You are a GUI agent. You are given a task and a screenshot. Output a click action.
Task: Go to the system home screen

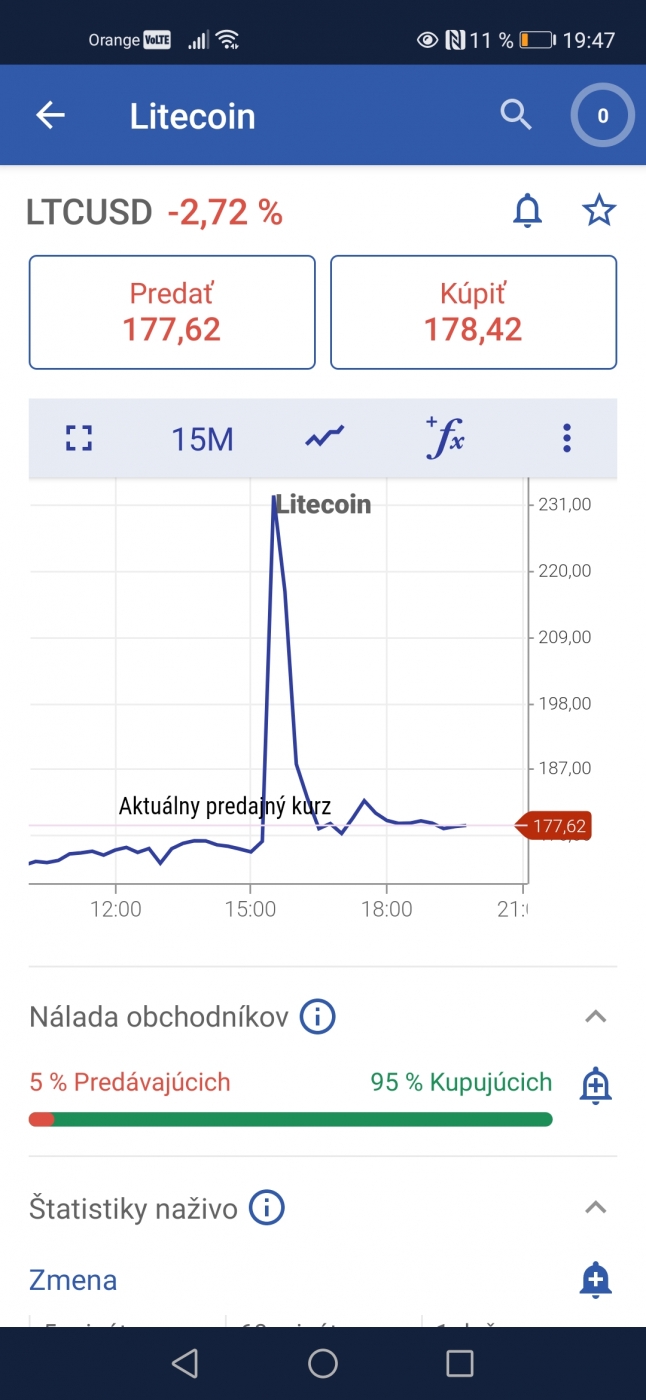[323, 1363]
